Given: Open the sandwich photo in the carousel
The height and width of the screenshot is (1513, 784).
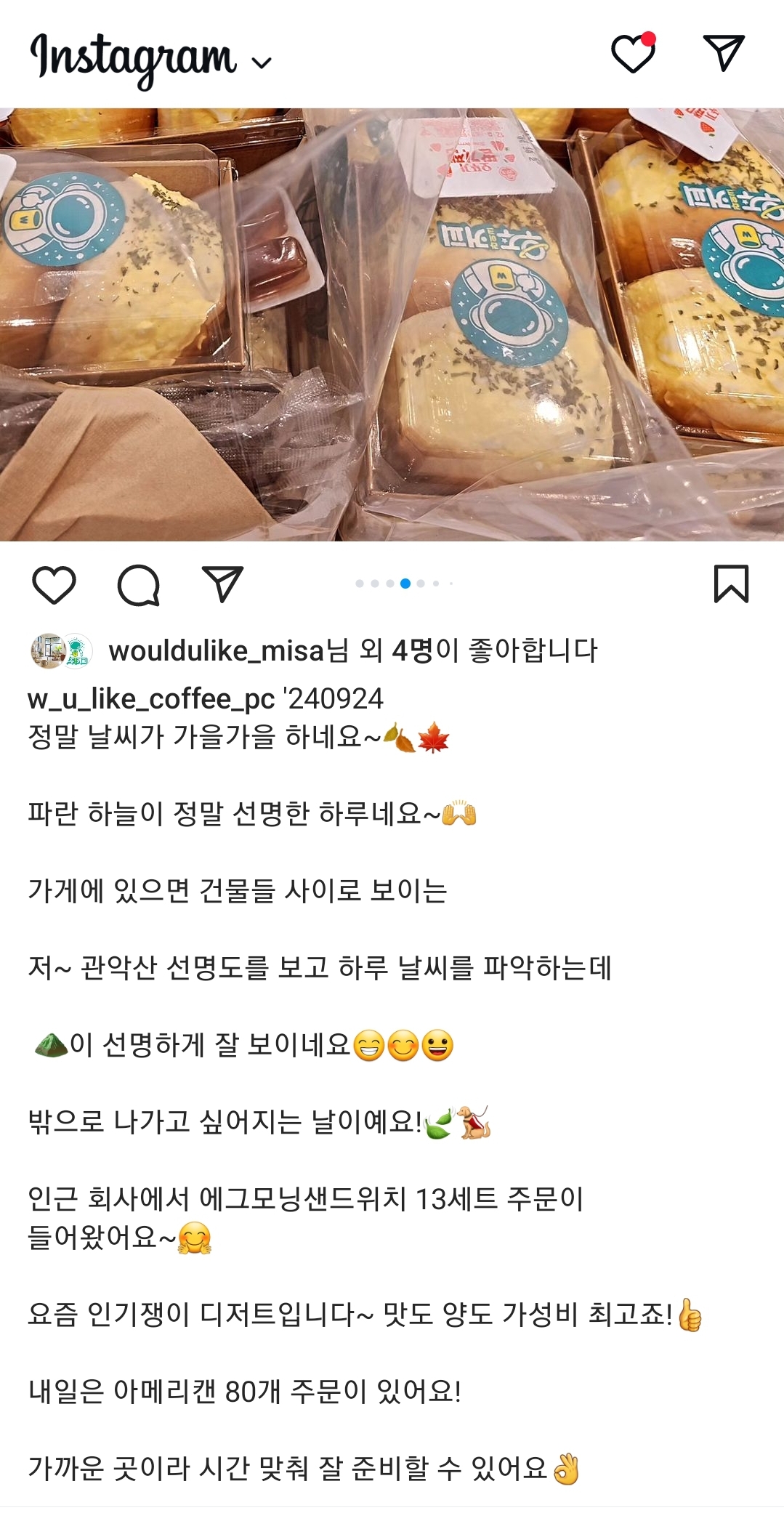Looking at the screenshot, I should coord(392,324).
